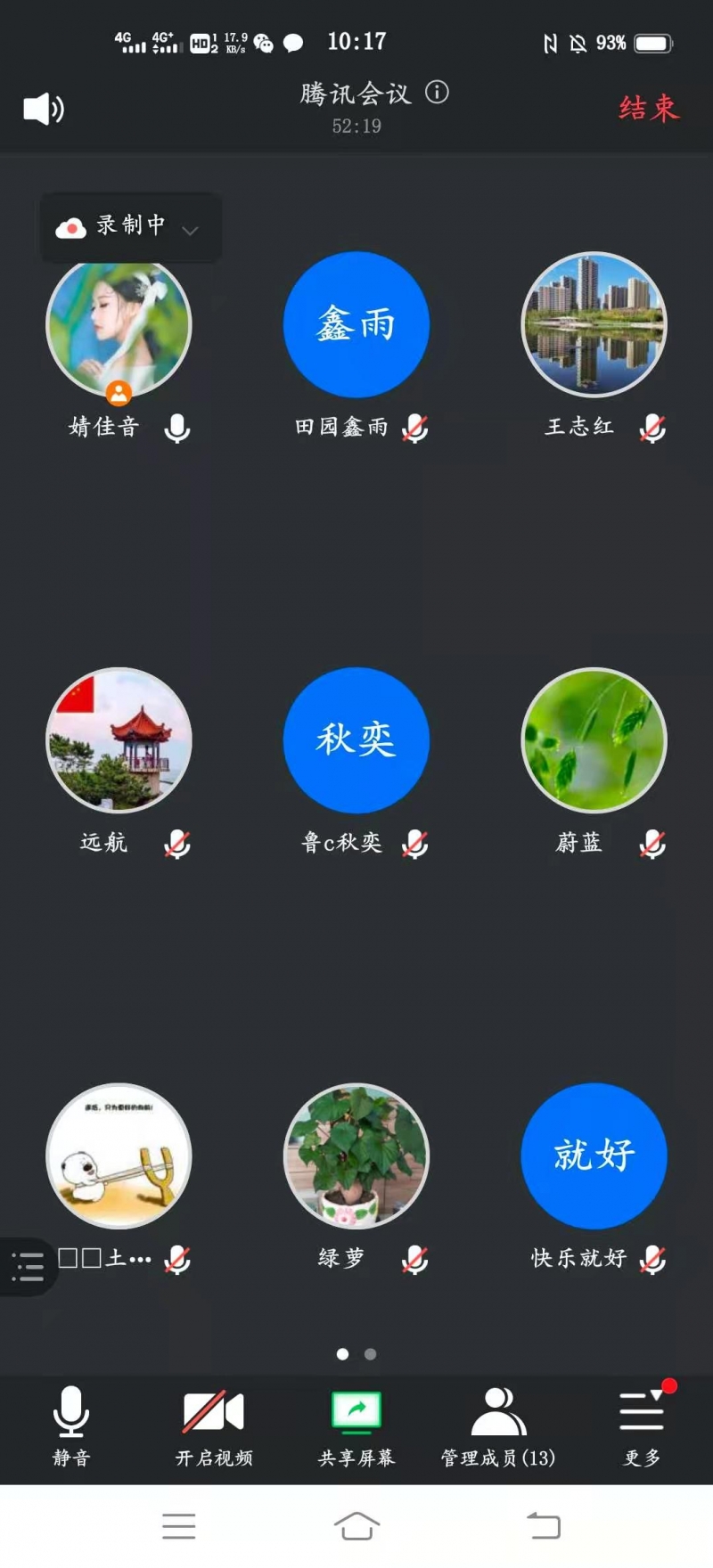Tap 婧佳音's active microphone indicator

177,429
